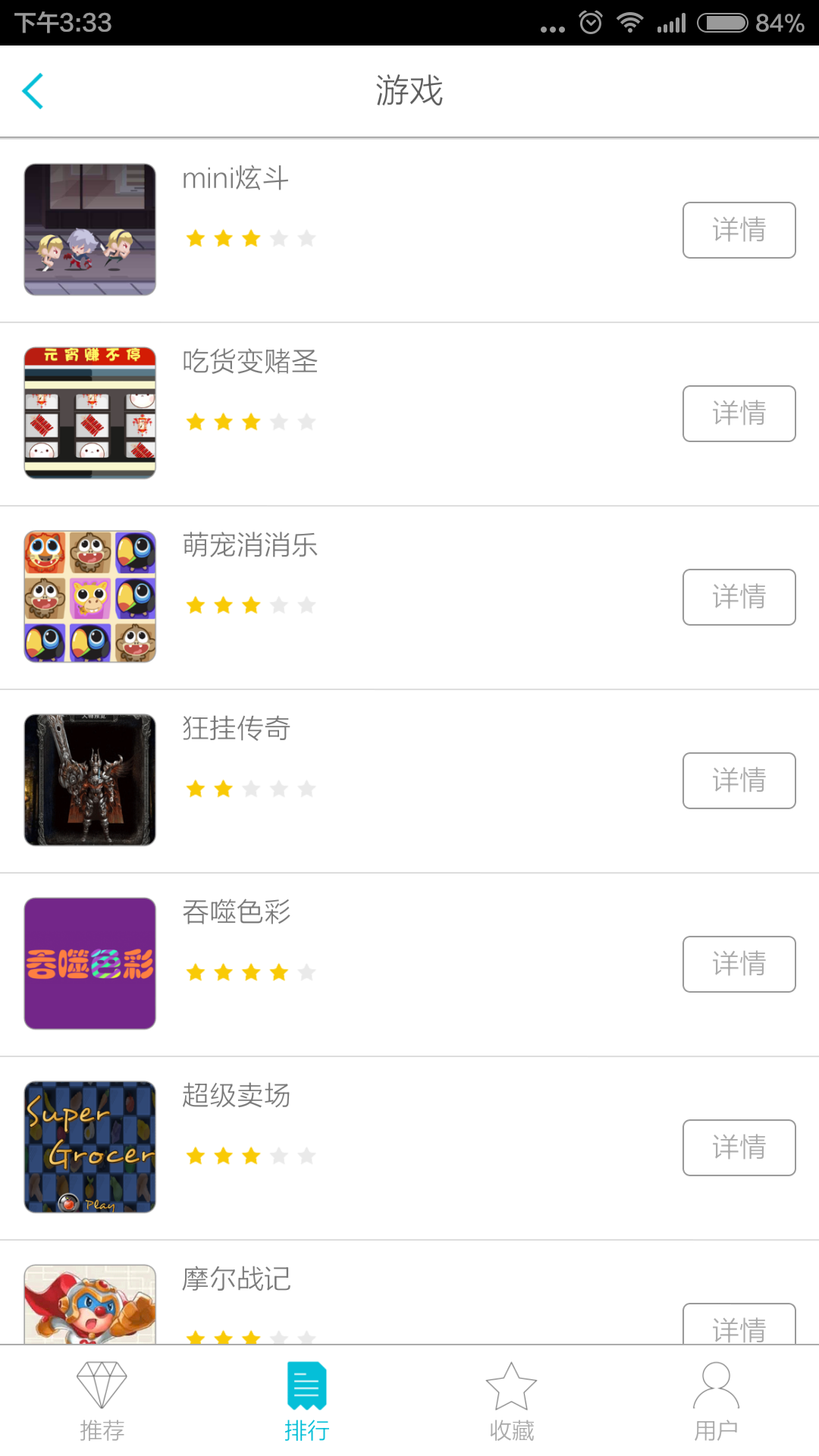Tap 详情 button for 萌宠消消乐
Viewport: 819px width, 1456px height.
click(x=739, y=597)
